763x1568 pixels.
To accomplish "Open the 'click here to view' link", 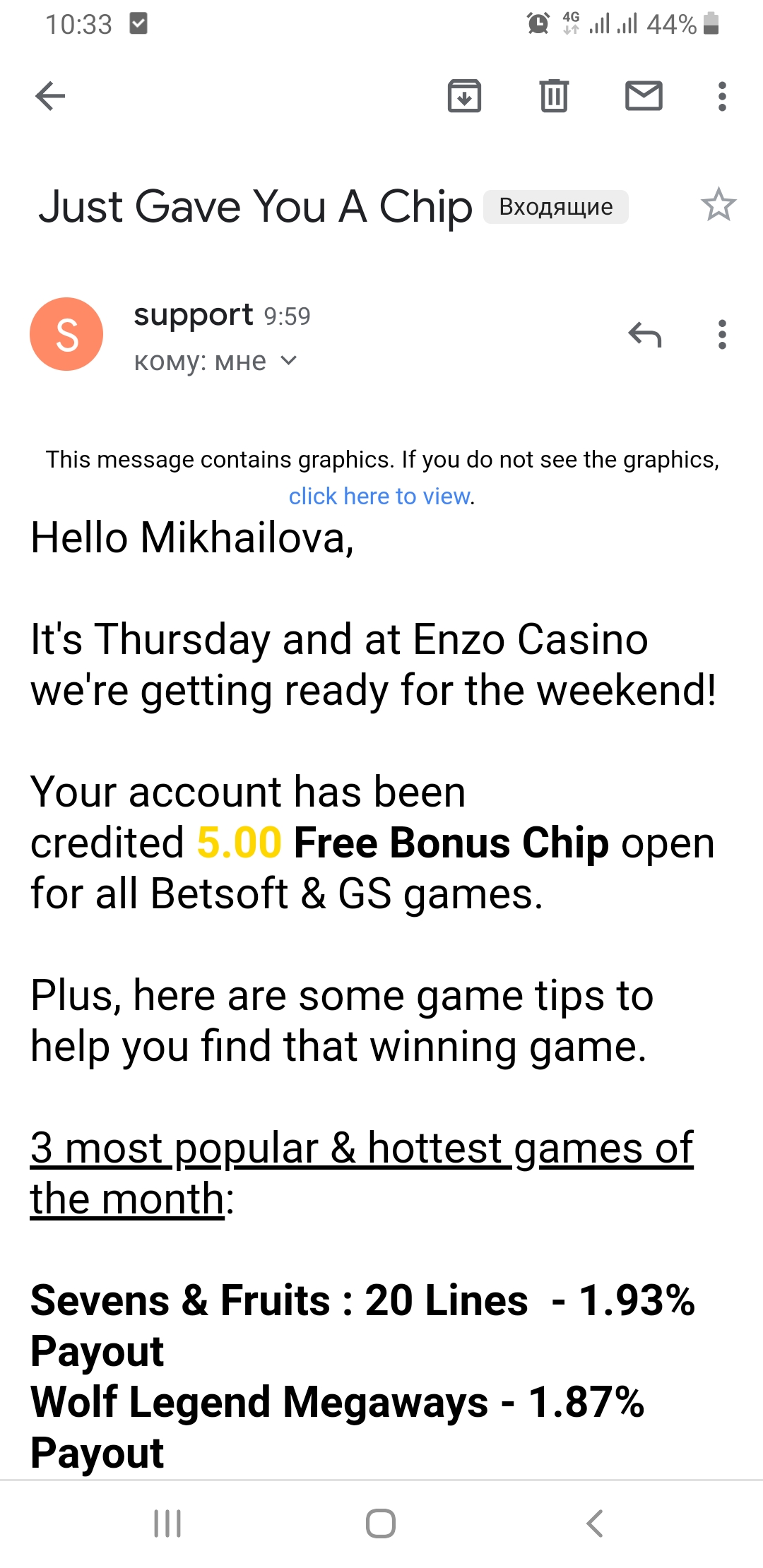I will pos(379,497).
